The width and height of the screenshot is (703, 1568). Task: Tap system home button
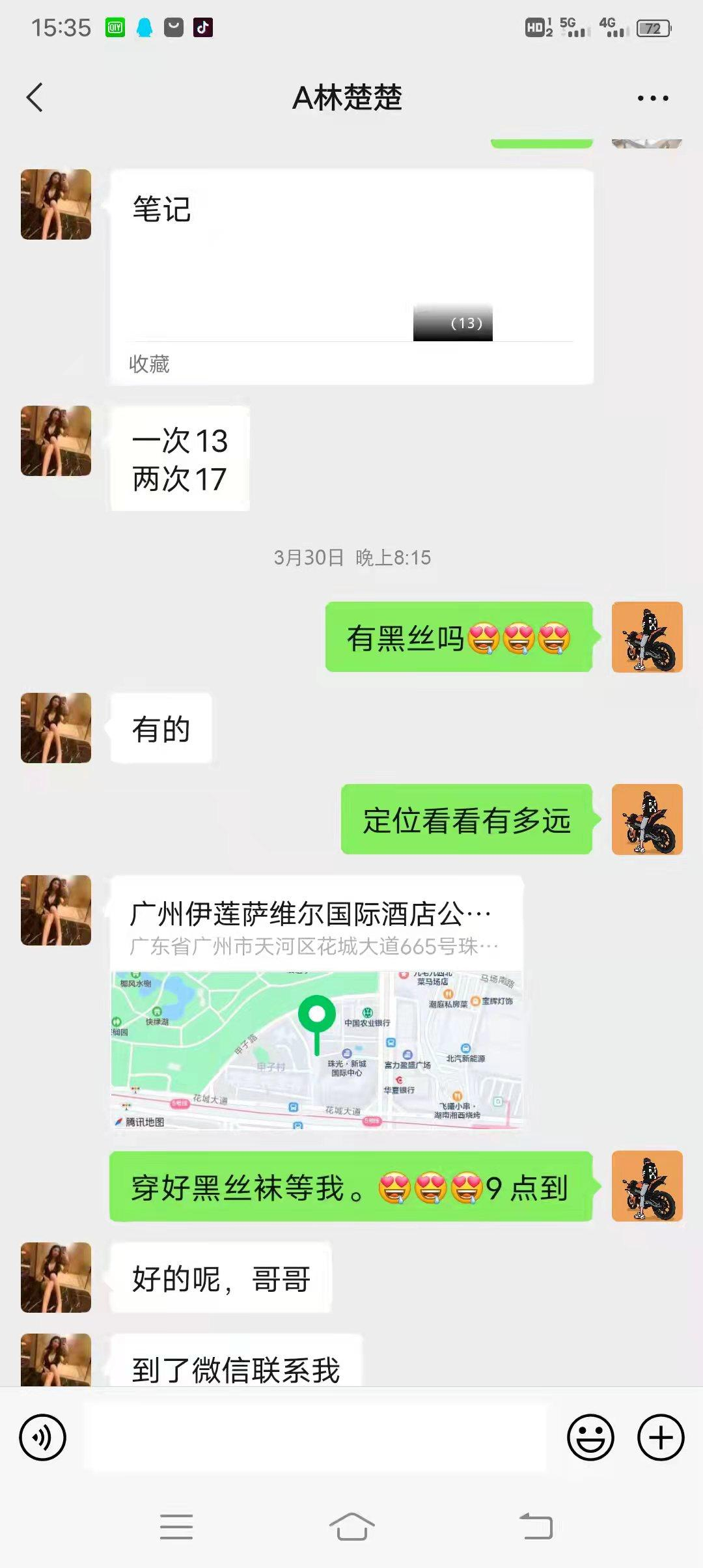(x=351, y=1526)
